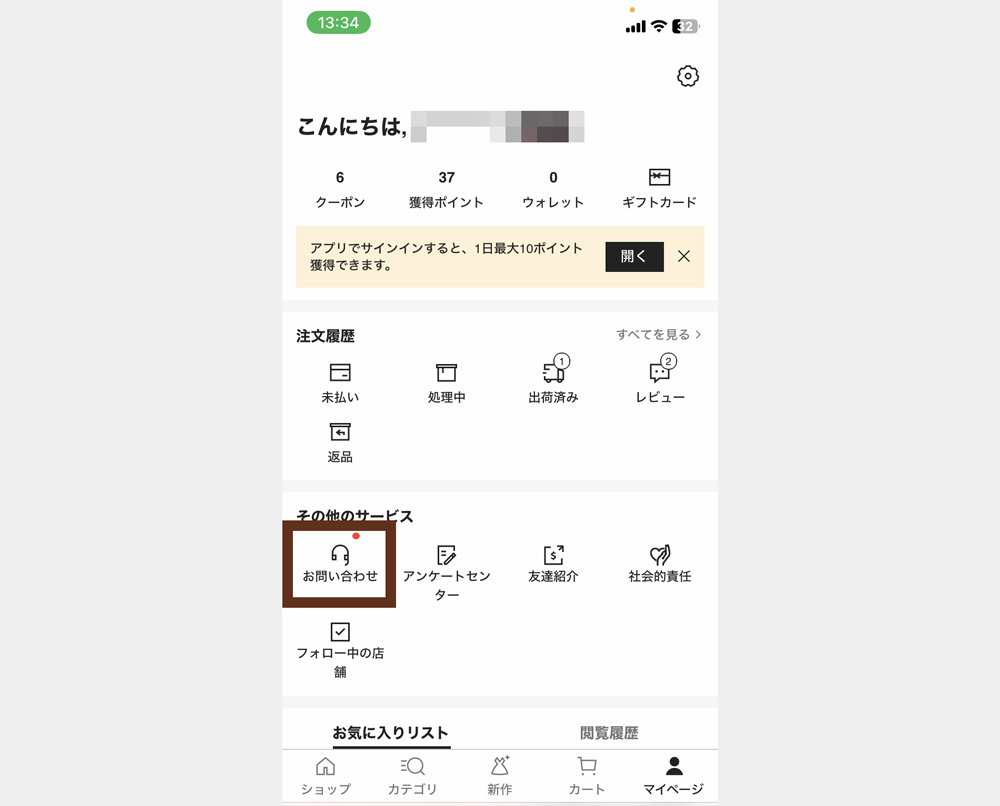Open クーポン coupons

click(x=340, y=190)
